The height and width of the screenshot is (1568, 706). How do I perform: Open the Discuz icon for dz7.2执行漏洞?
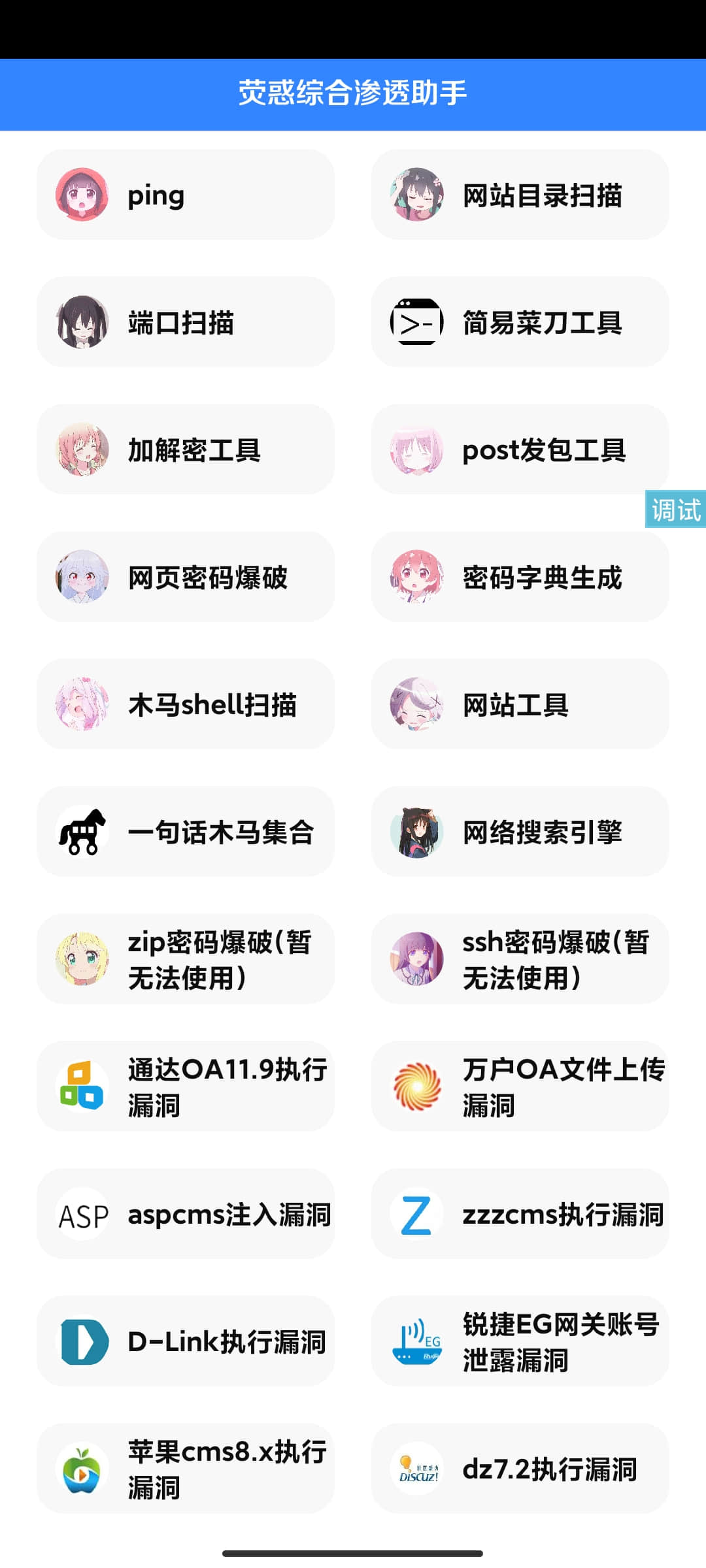pyautogui.click(x=417, y=1469)
